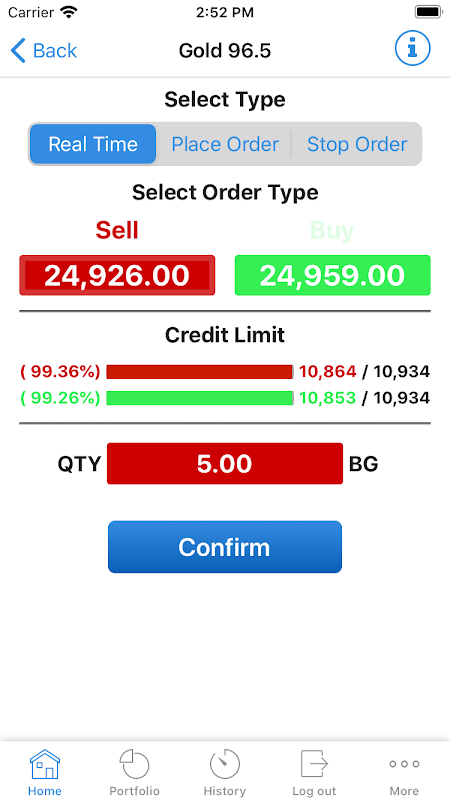
Task: Confirm the order
Action: [224, 547]
